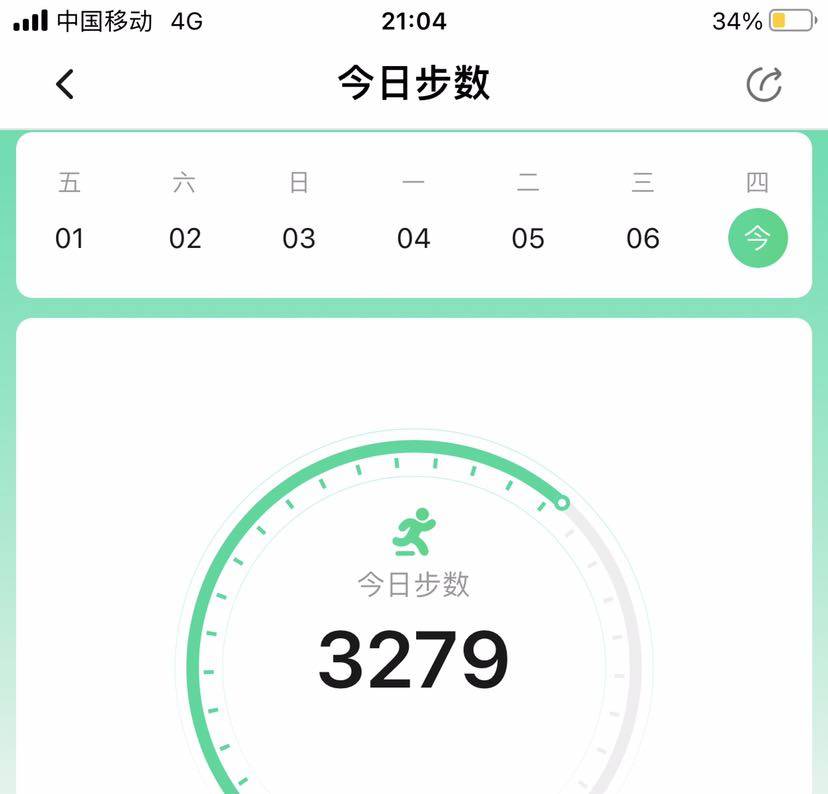Viewport: 828px width, 794px height.
Task: Open Tuesday the 05 step record
Action: pos(528,238)
